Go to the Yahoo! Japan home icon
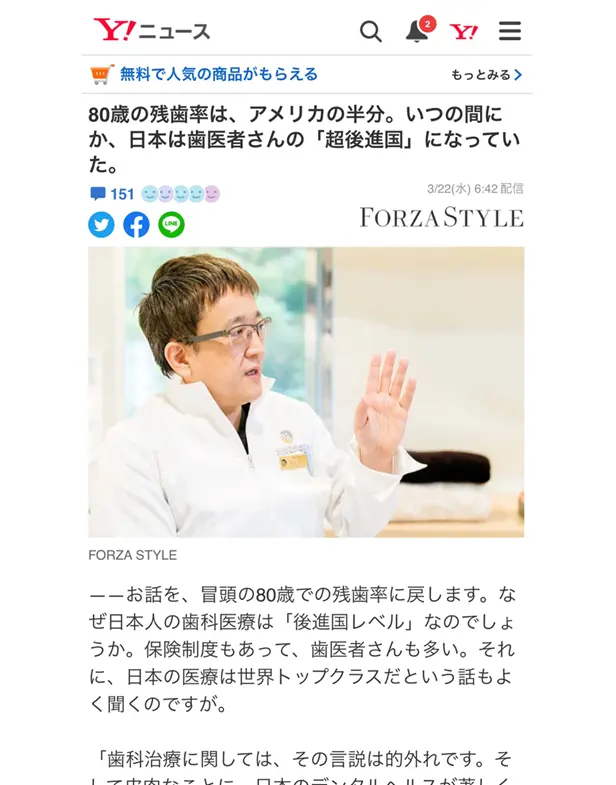The image size is (616, 785). tap(464, 31)
